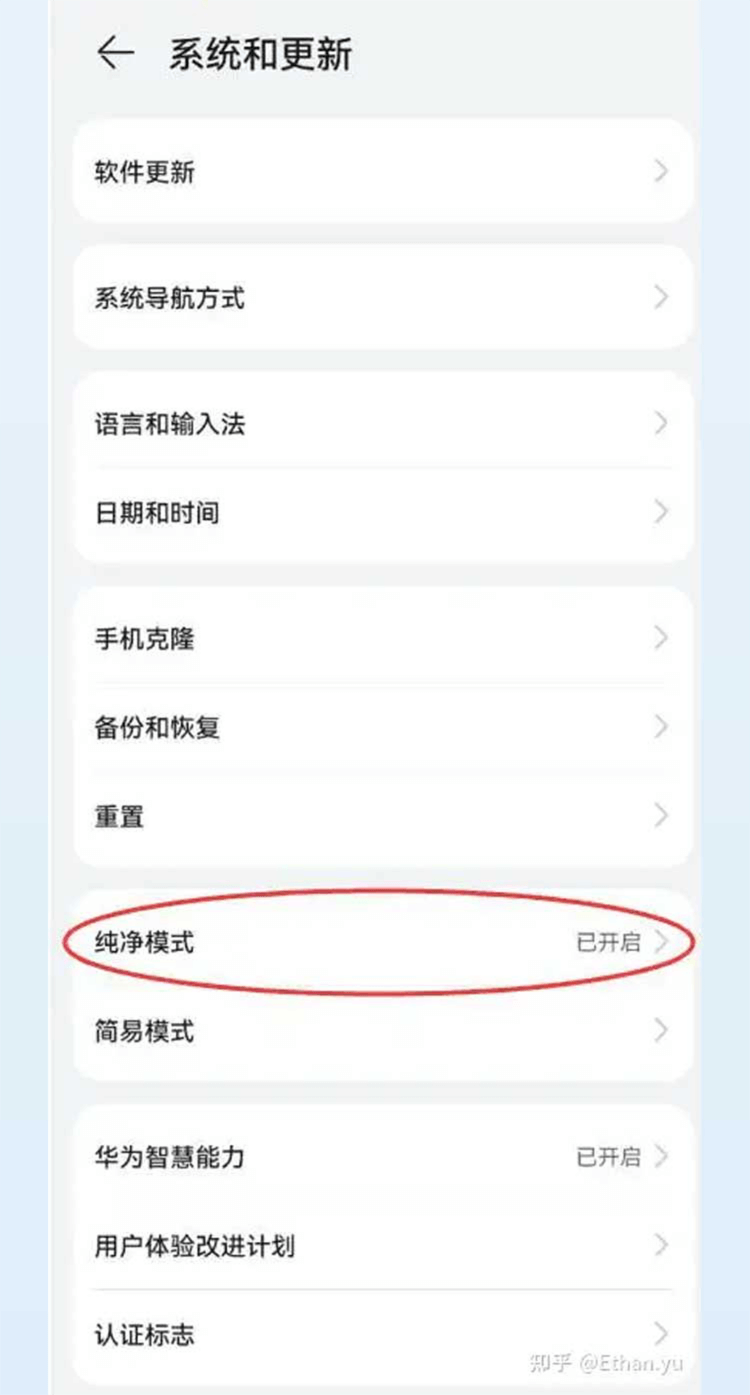750x1395 pixels.
Task: Open 系统导航方式 settings
Action: 382,298
